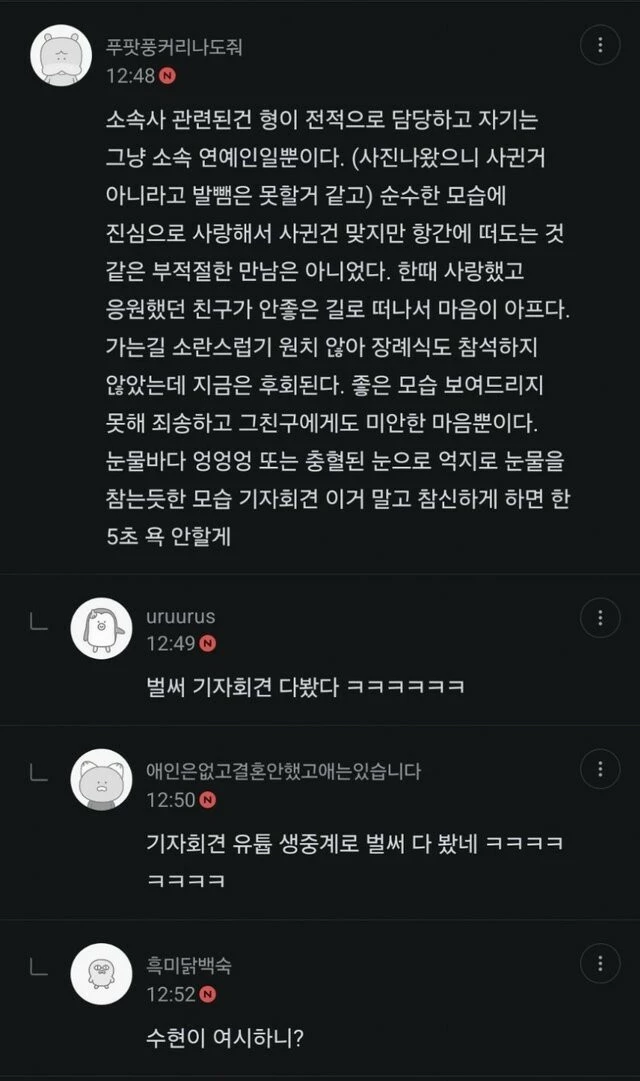
Task: Open the nickname 푸팟퐁커리나도줘
Action: pos(174,47)
